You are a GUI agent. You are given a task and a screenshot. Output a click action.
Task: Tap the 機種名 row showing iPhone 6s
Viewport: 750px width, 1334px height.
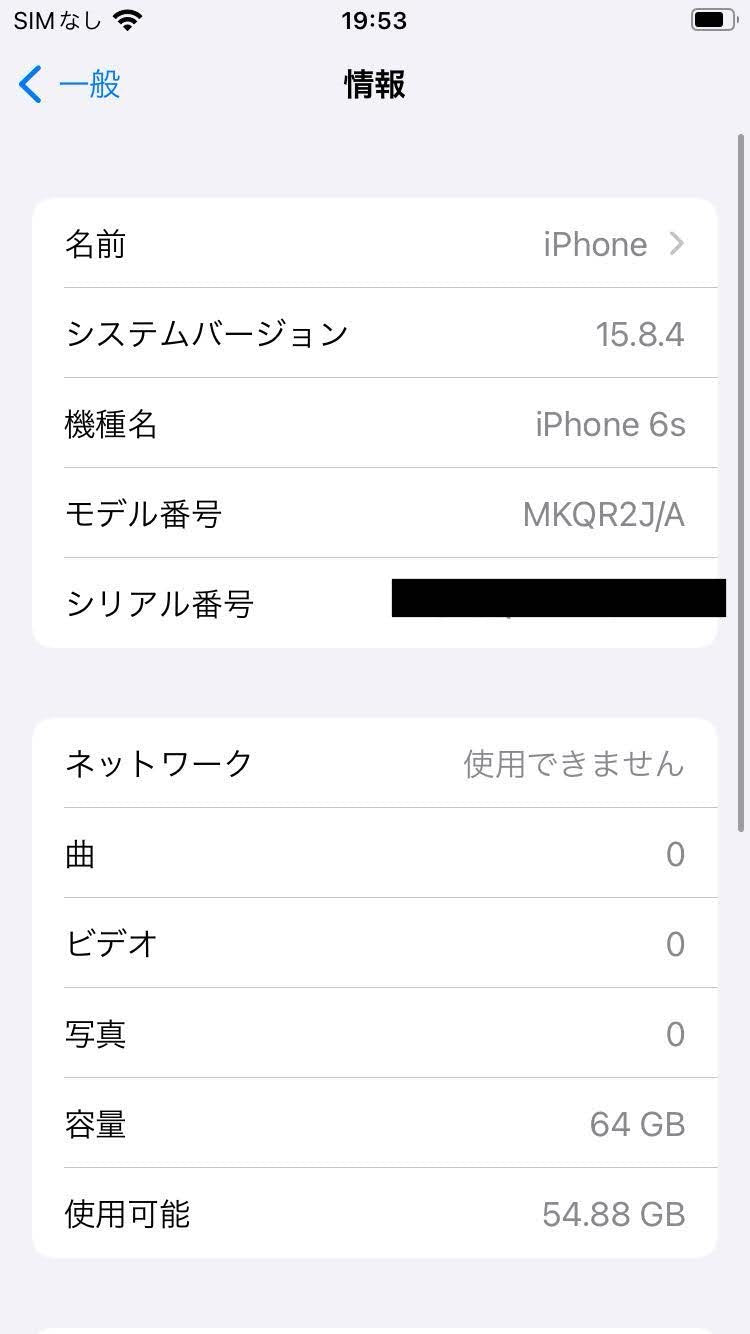(375, 423)
